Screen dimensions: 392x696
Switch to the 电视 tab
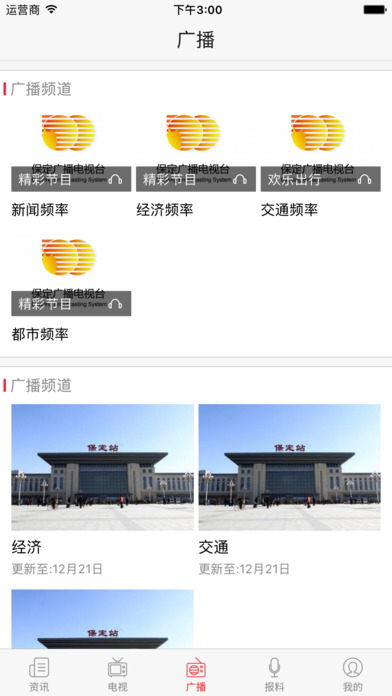pyautogui.click(x=118, y=674)
